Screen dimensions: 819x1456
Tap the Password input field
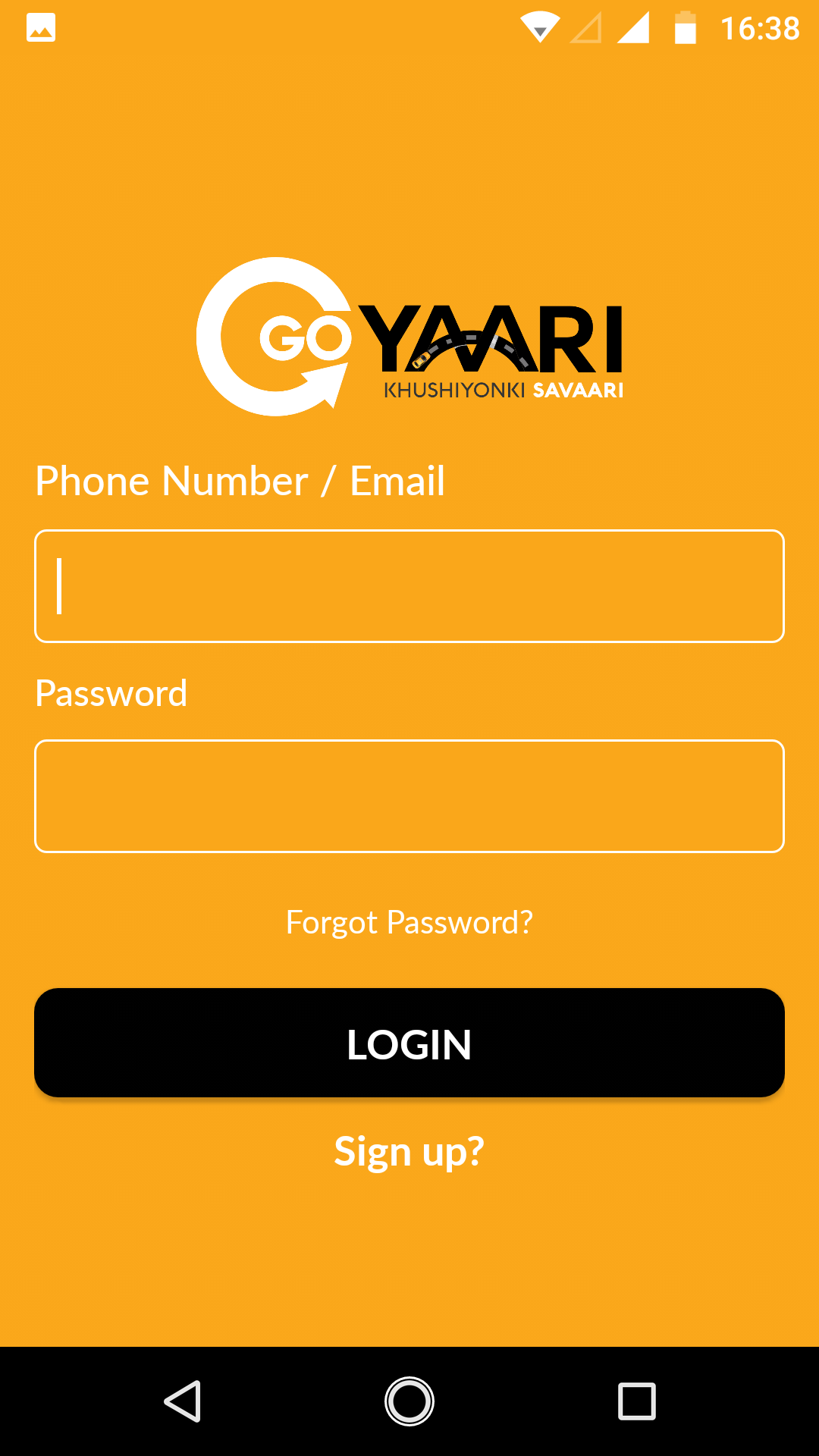409,796
